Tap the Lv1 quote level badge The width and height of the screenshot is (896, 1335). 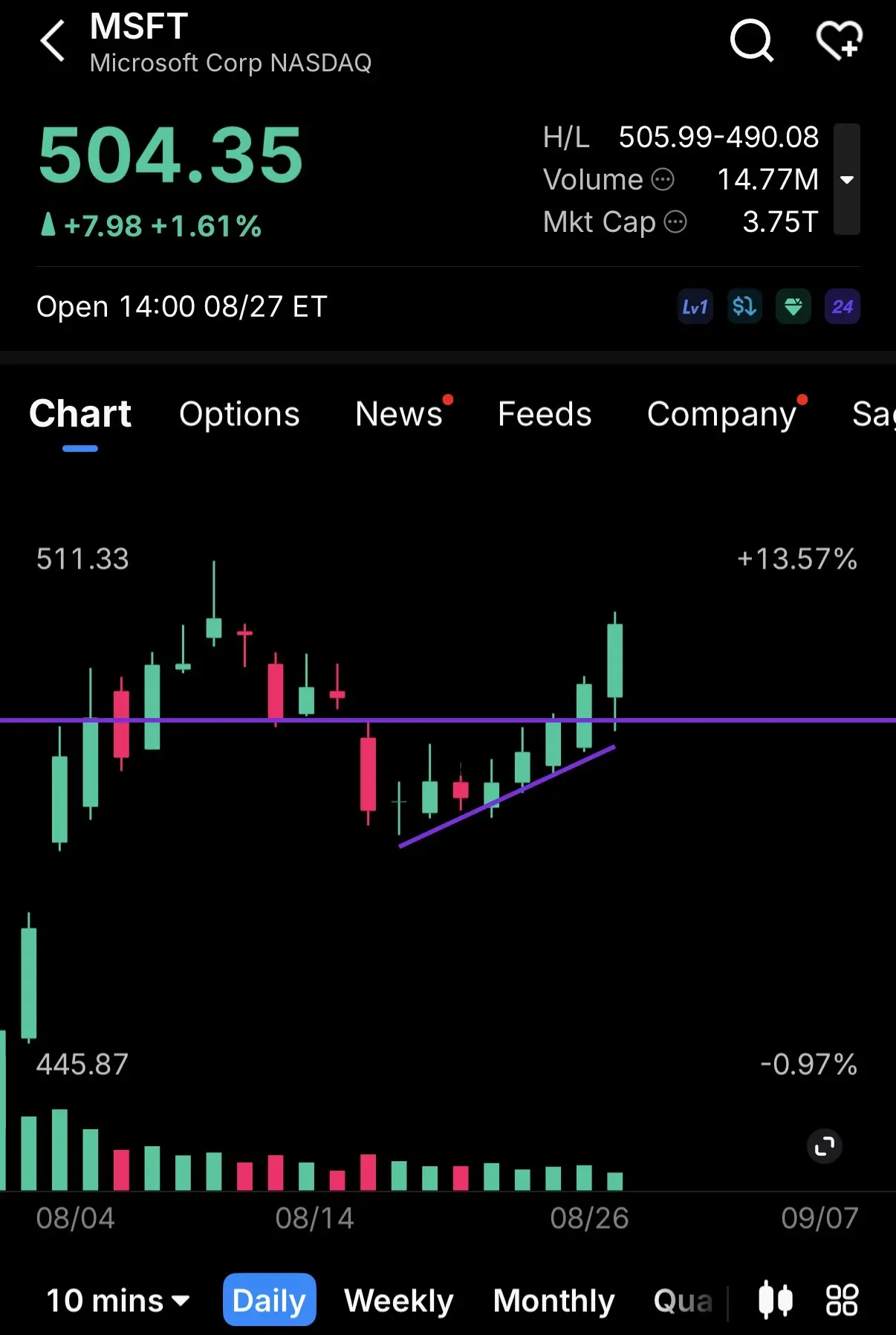point(695,306)
